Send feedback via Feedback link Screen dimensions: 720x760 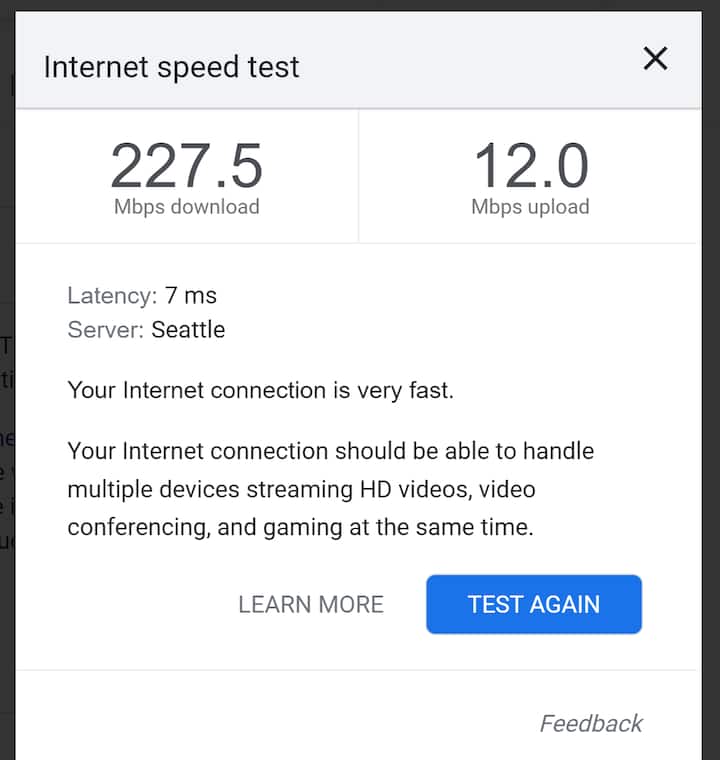591,723
